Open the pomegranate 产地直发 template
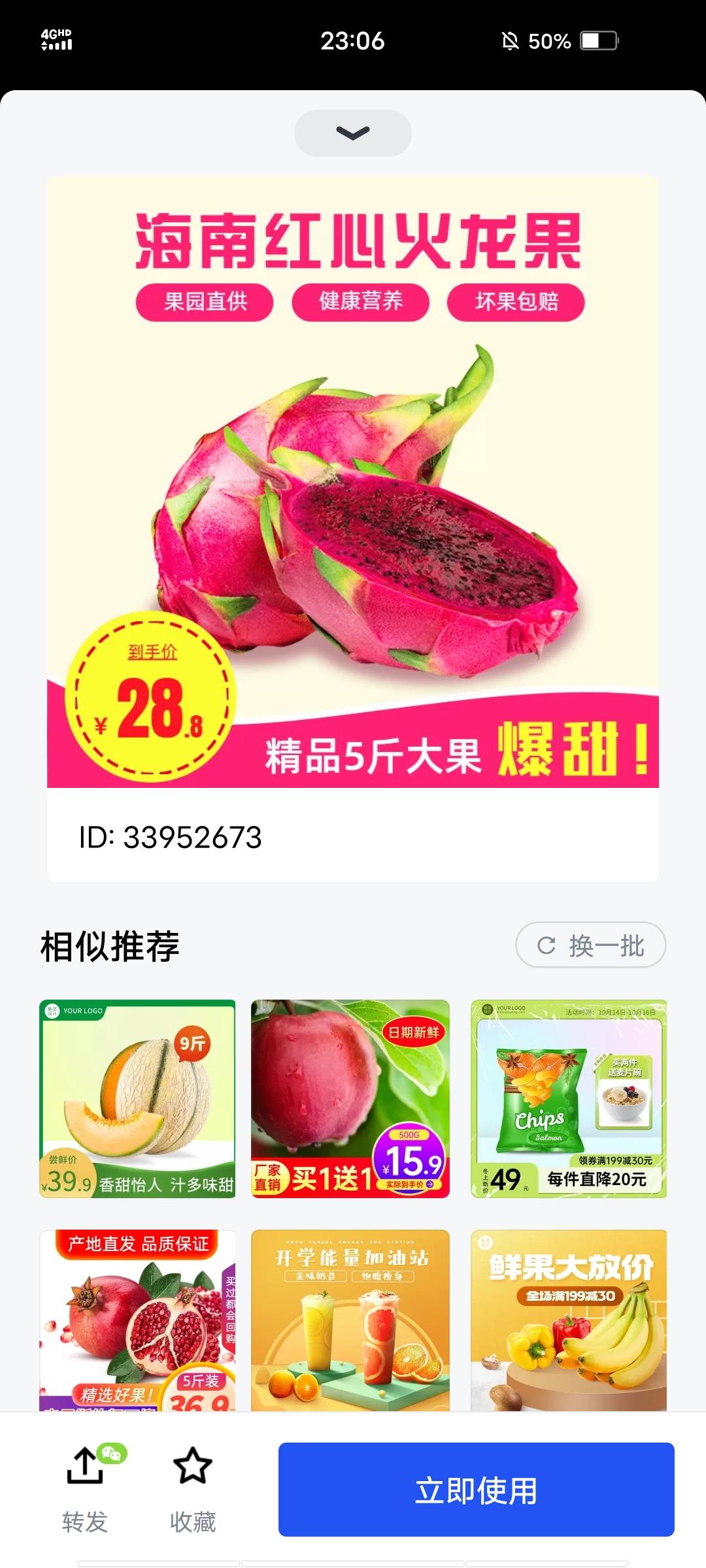 coord(137,1320)
